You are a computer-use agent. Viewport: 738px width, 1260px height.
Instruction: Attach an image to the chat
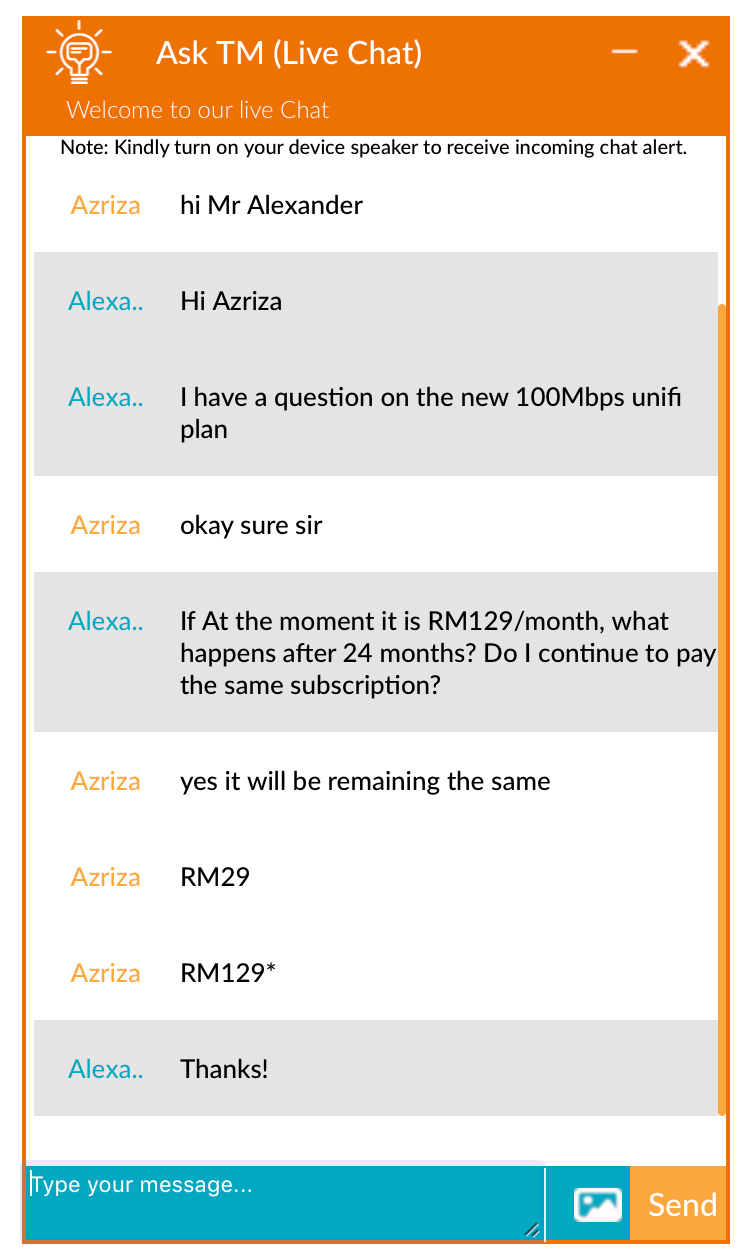tap(597, 1204)
